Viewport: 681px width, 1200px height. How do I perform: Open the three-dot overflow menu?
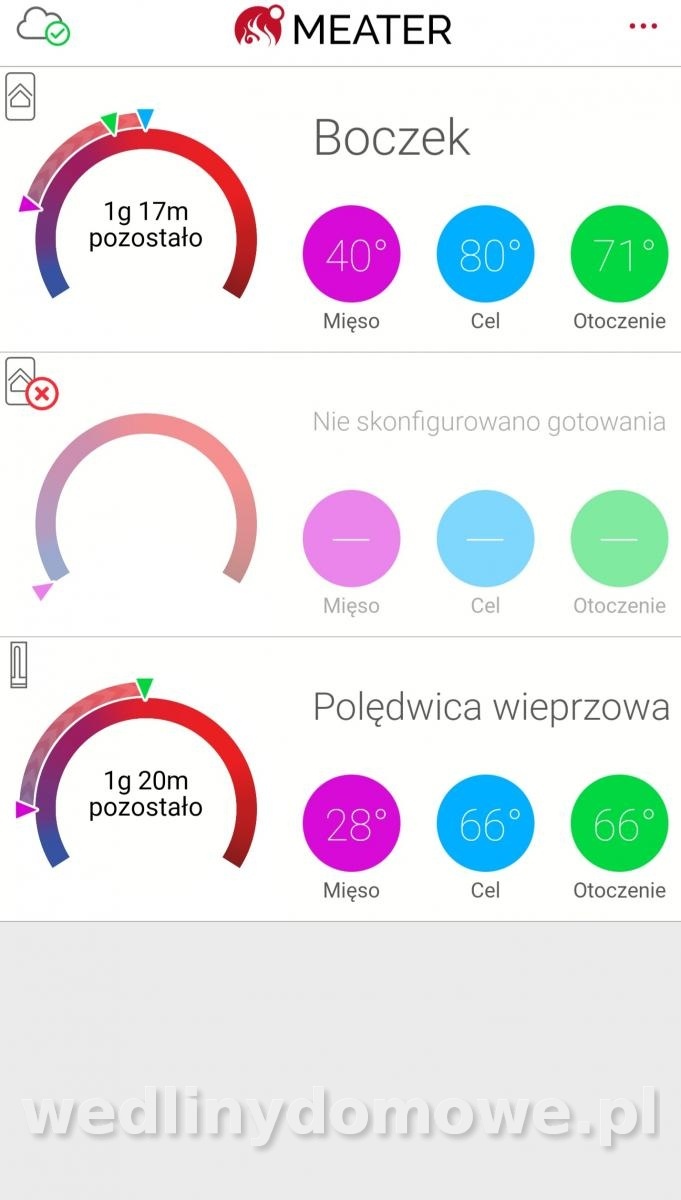coord(643,27)
